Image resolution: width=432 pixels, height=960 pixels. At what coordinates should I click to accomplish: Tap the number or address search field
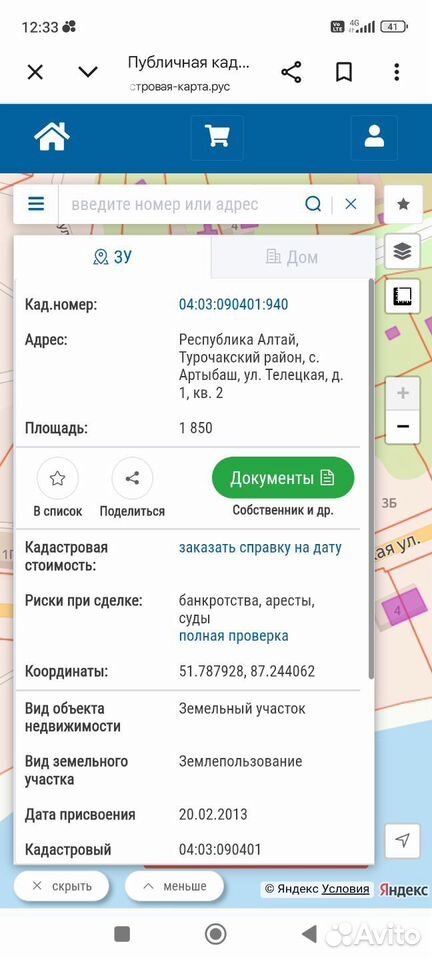coord(180,204)
